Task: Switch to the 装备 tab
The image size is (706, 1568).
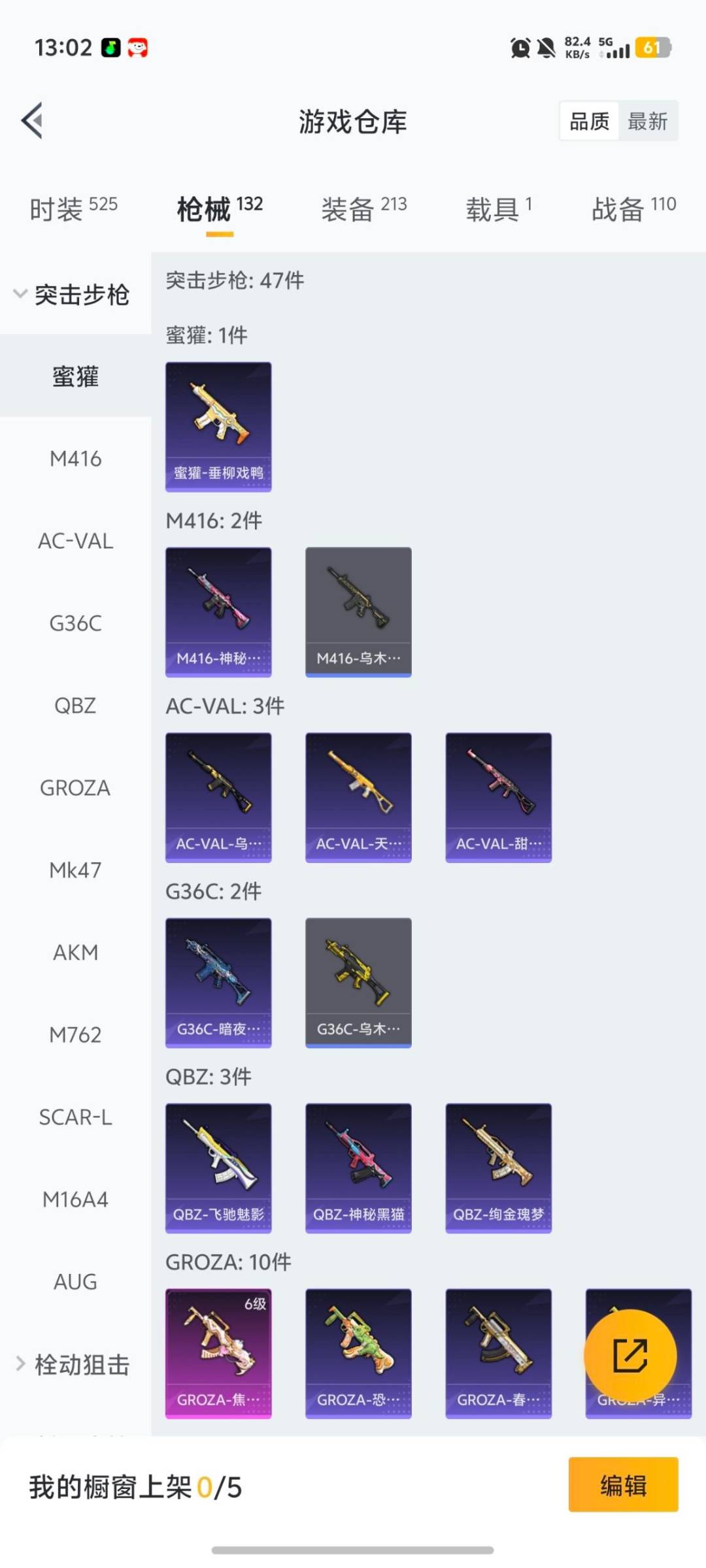Action: click(x=363, y=209)
